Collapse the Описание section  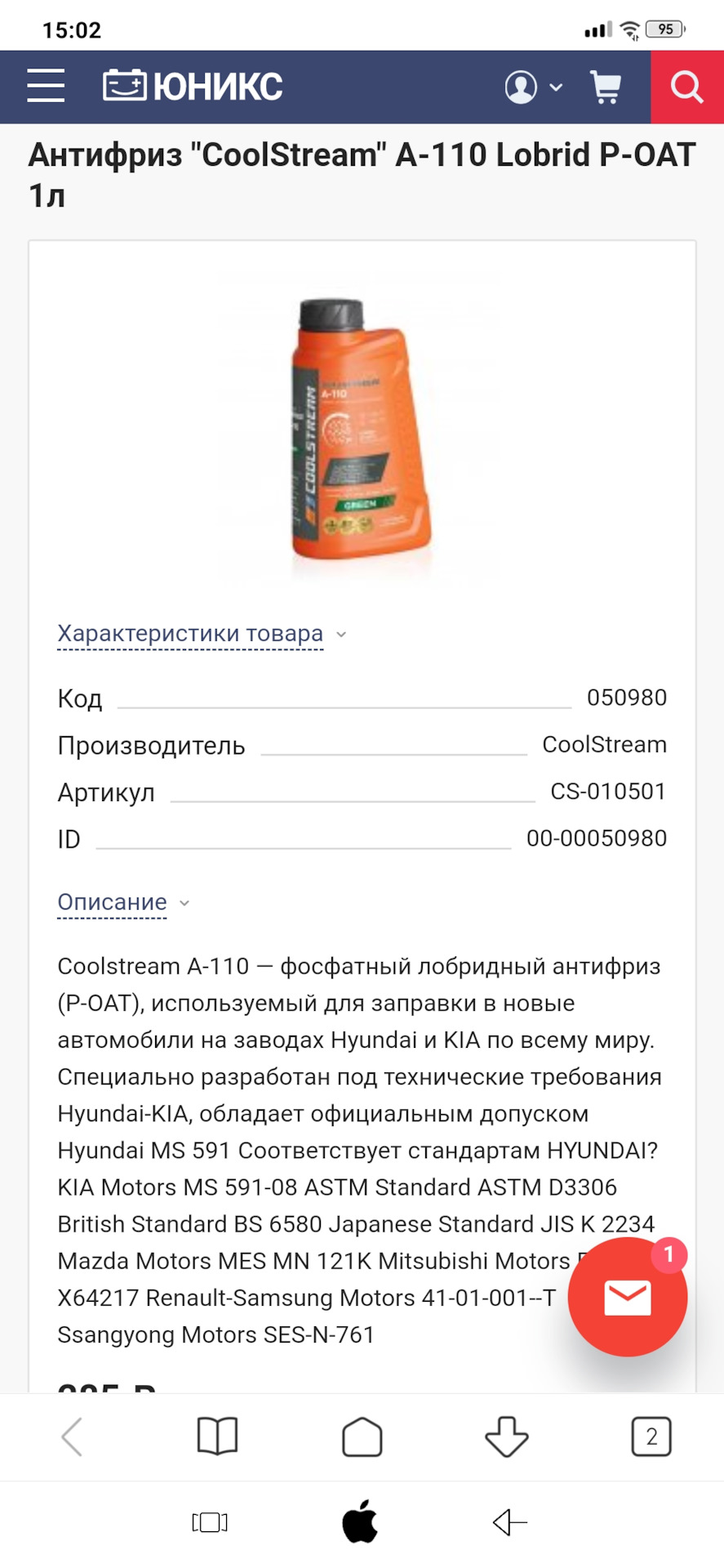click(122, 902)
